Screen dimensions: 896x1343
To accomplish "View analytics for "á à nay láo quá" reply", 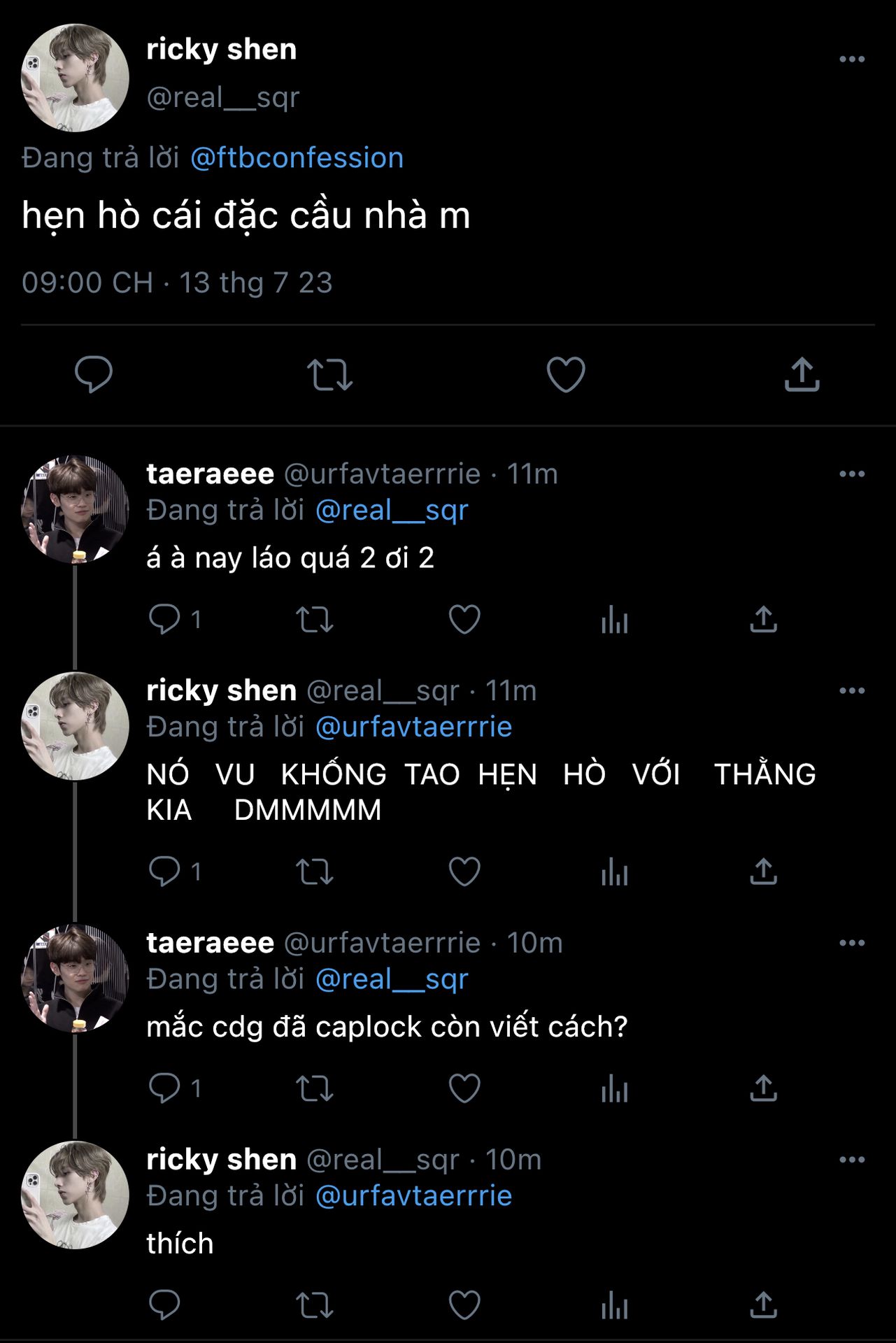I will tap(614, 619).
